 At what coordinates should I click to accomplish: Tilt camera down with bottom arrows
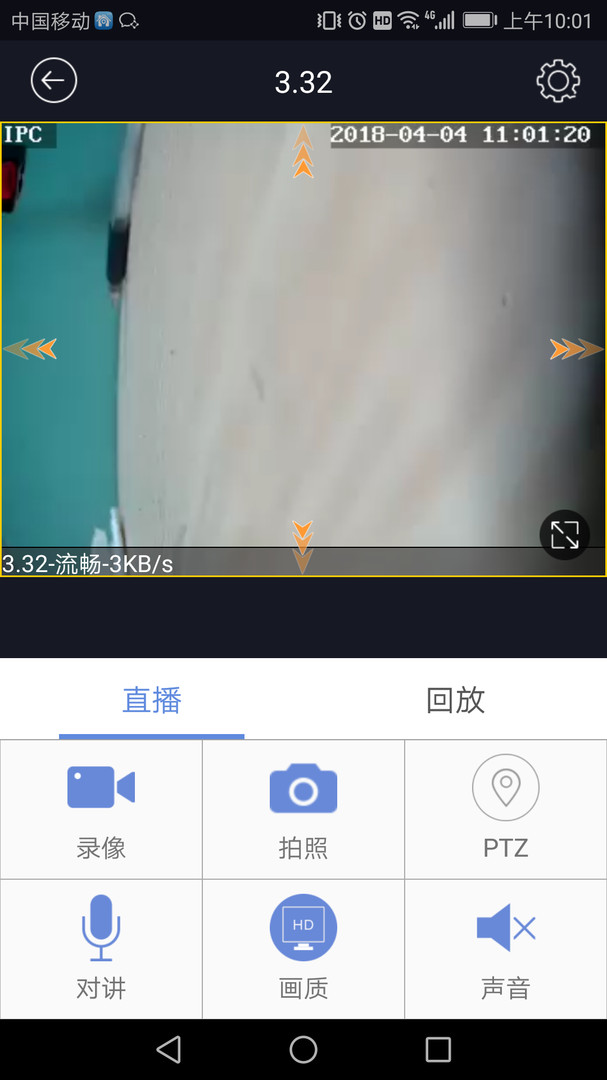point(303,546)
